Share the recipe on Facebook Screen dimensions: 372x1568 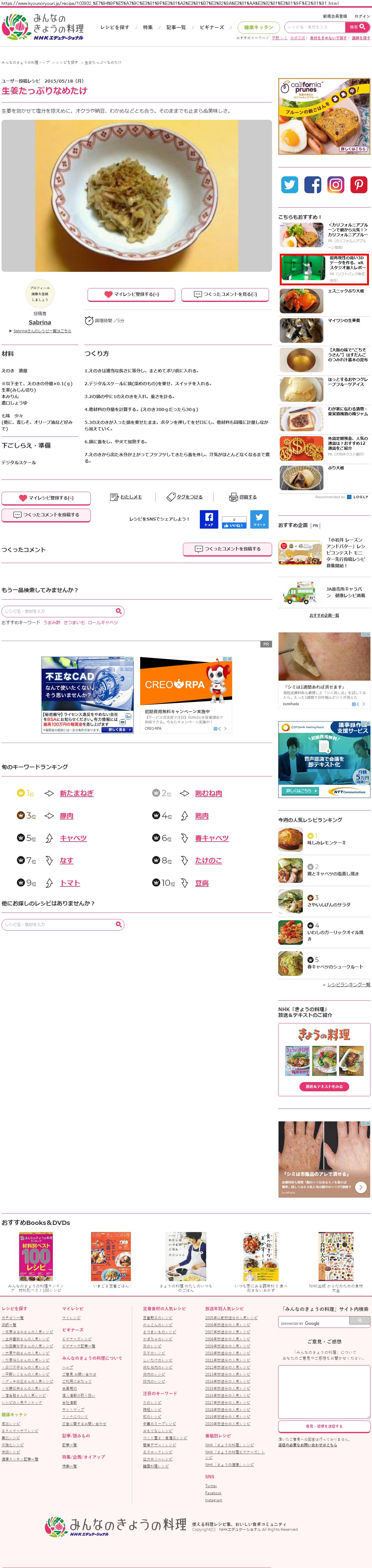[x=209, y=519]
